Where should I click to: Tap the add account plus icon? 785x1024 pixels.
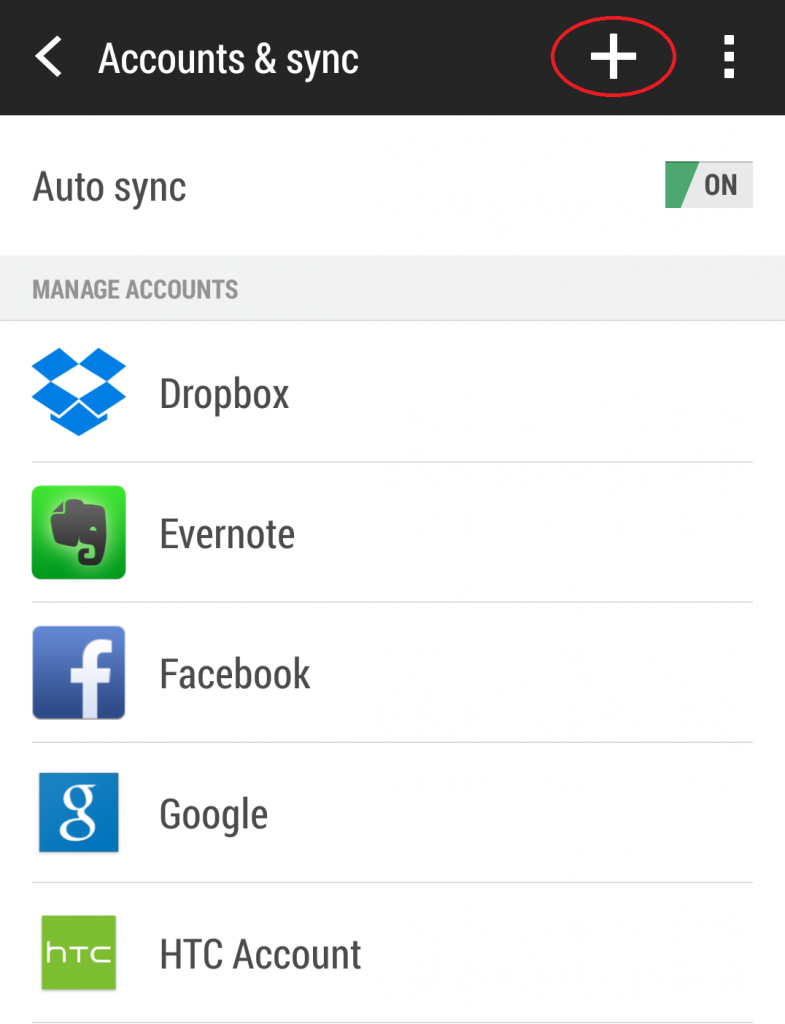pos(613,57)
